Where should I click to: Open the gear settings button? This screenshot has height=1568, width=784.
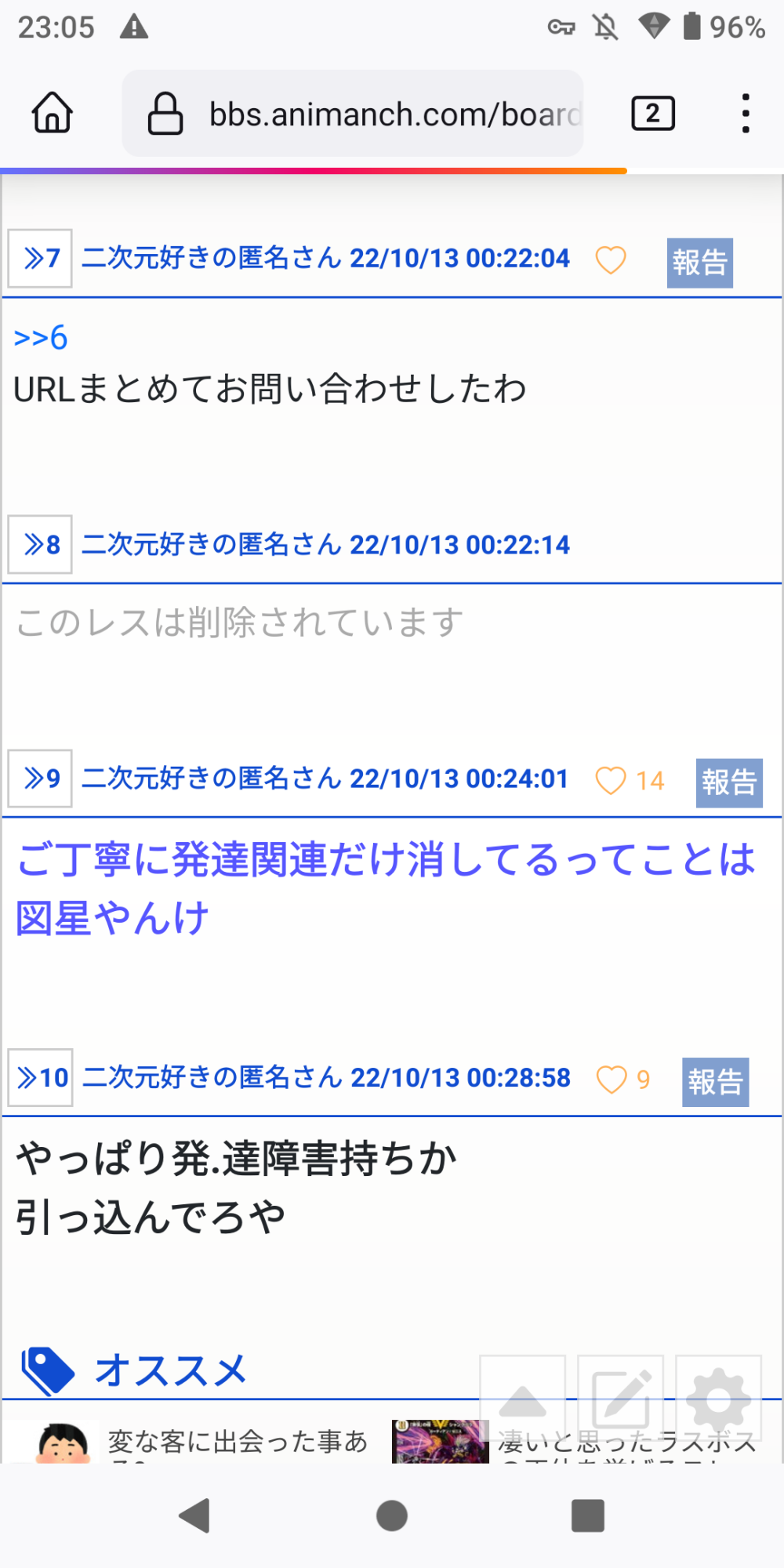(718, 1399)
